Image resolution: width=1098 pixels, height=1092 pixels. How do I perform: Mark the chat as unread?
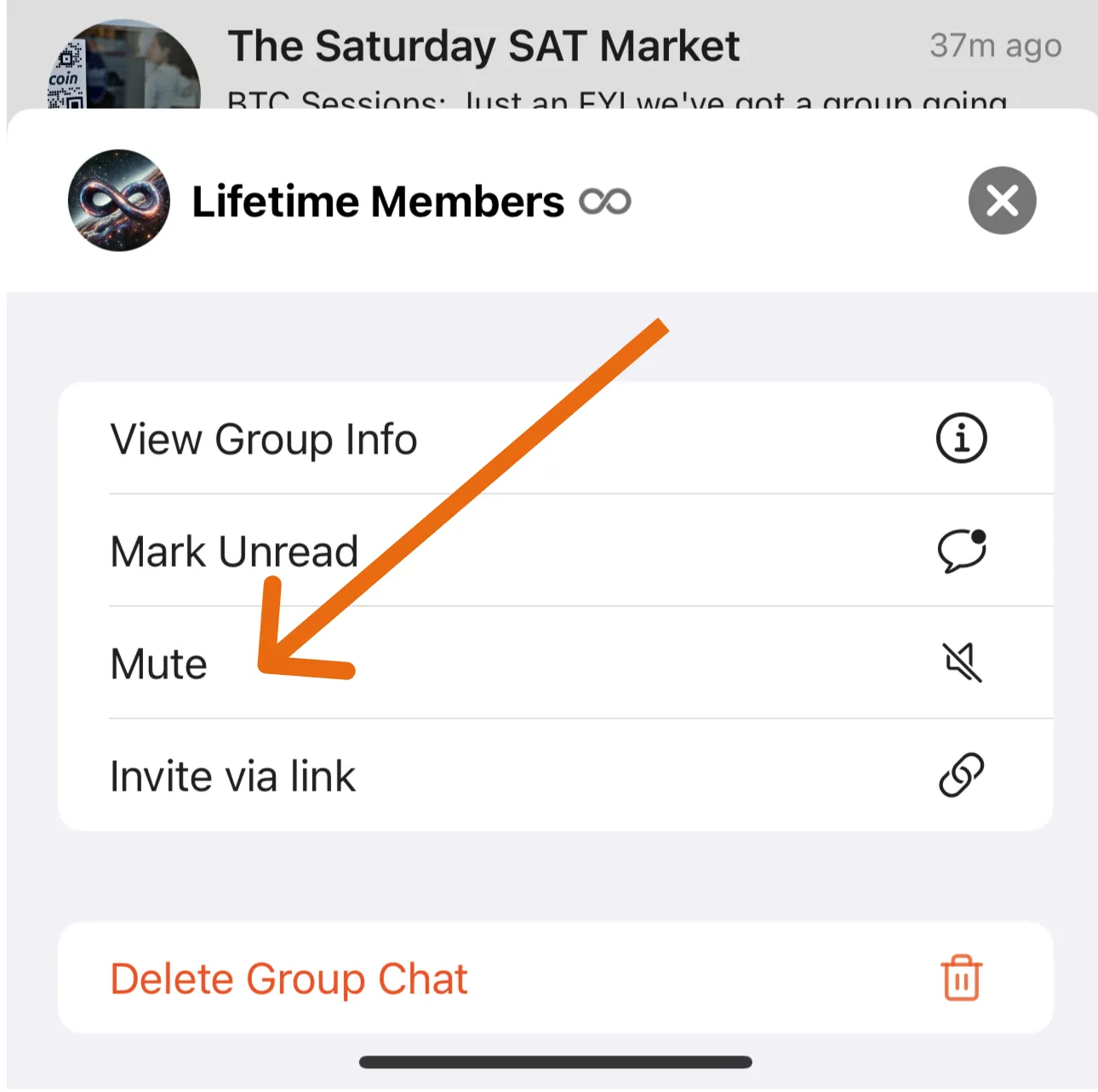click(x=555, y=552)
